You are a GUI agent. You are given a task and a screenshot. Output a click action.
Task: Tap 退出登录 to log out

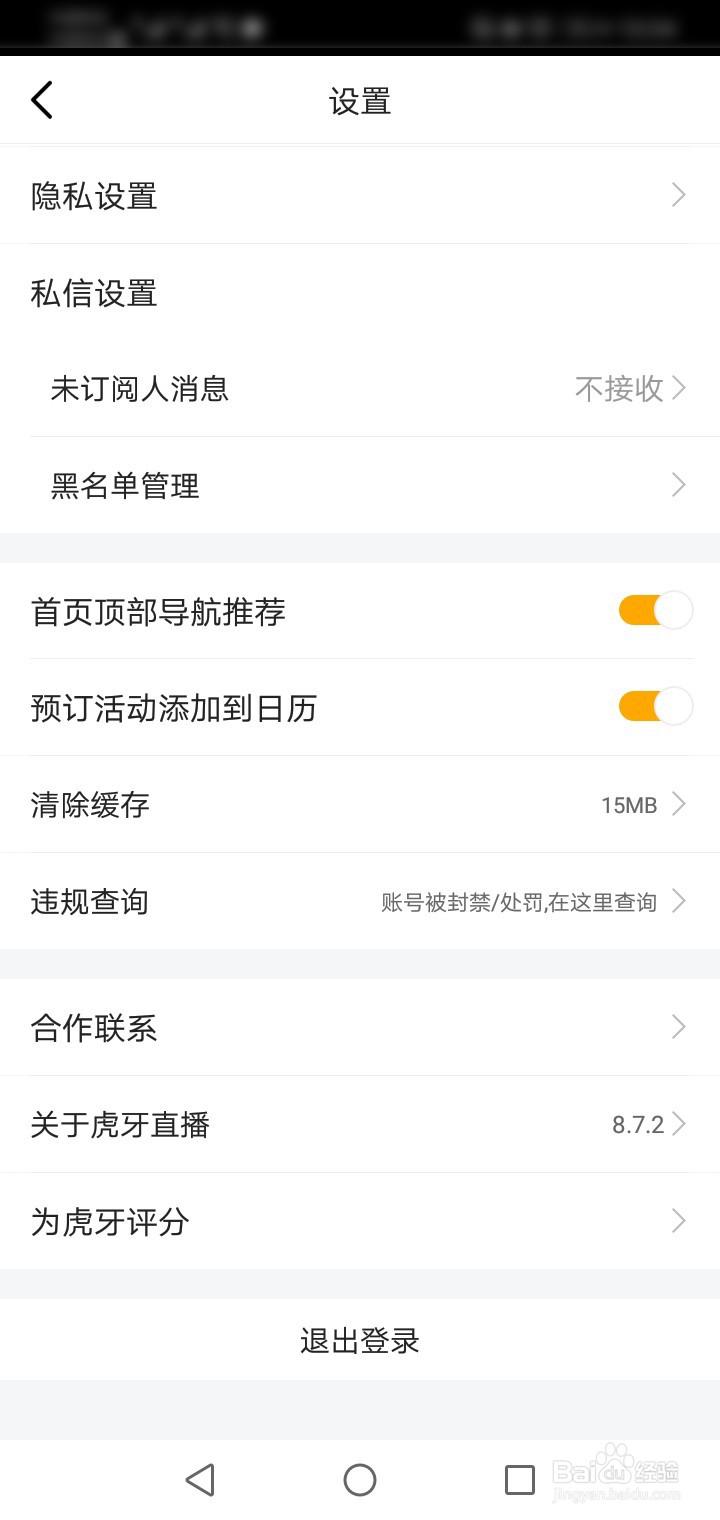(360, 1341)
